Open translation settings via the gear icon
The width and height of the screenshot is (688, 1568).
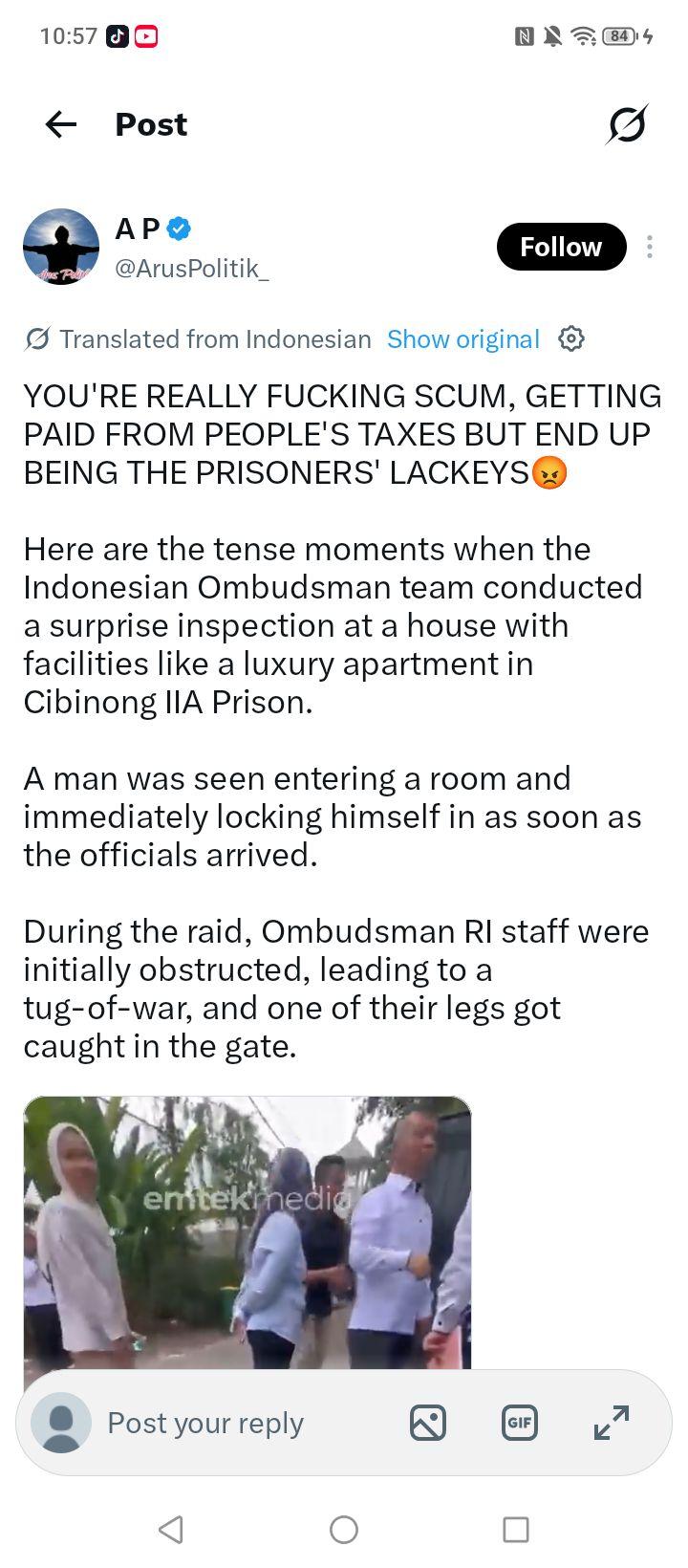tap(571, 338)
